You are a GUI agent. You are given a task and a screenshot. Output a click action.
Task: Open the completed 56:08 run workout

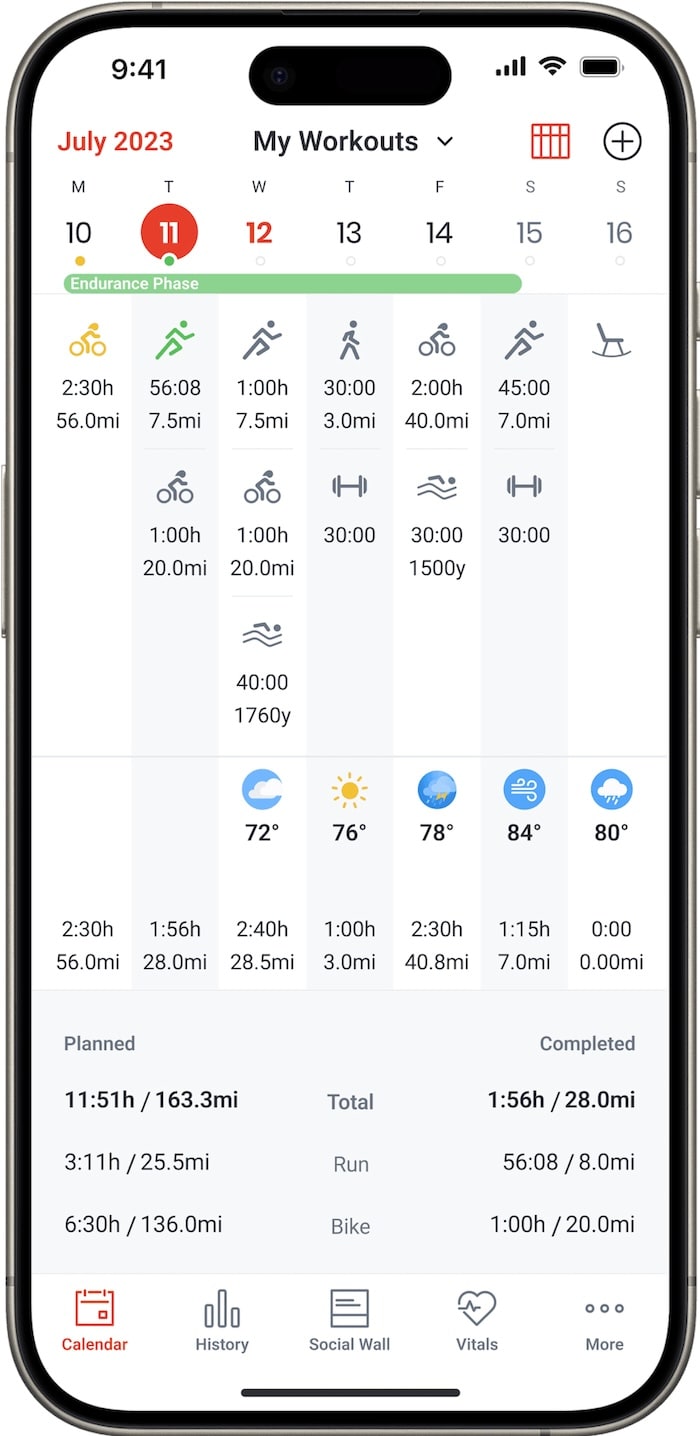pyautogui.click(x=175, y=377)
